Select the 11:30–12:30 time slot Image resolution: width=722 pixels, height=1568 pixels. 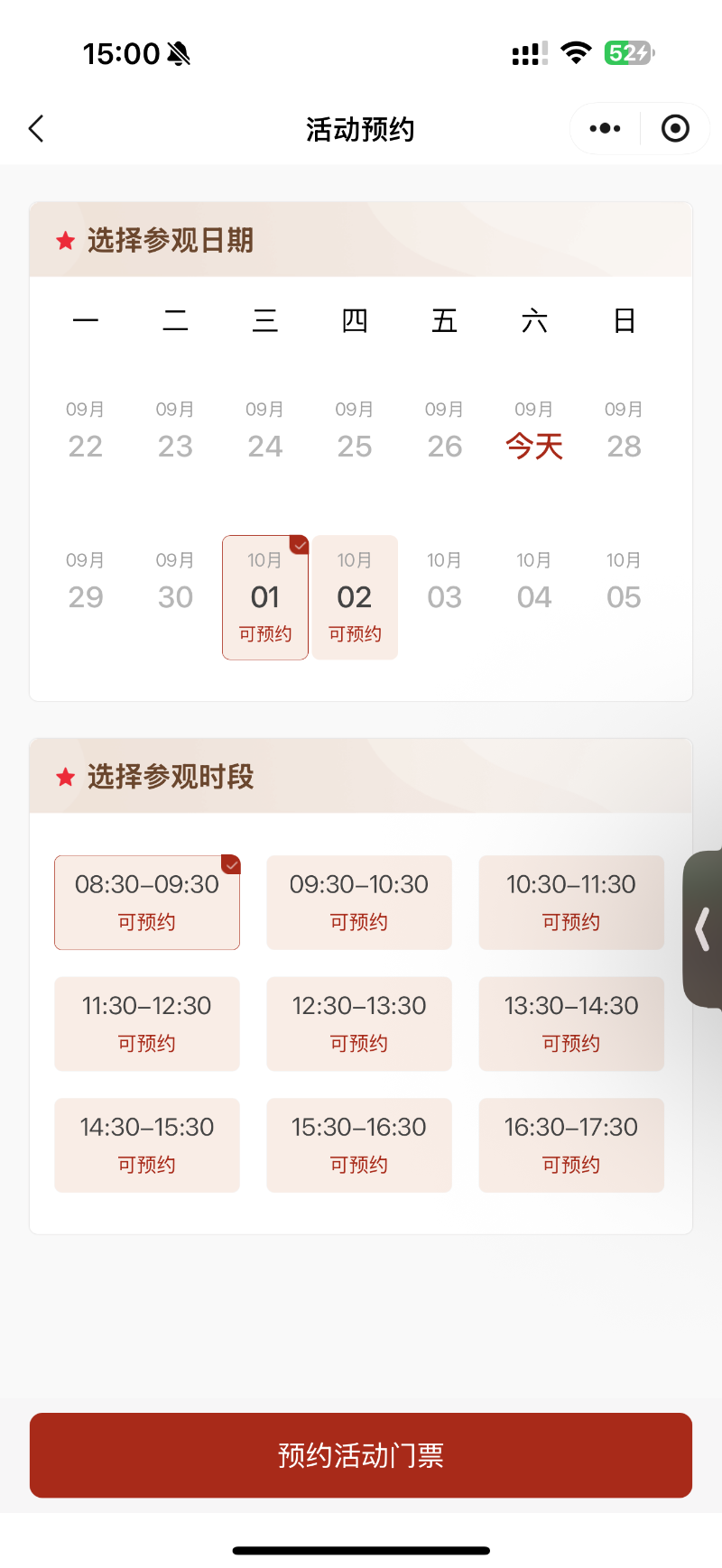point(147,1024)
